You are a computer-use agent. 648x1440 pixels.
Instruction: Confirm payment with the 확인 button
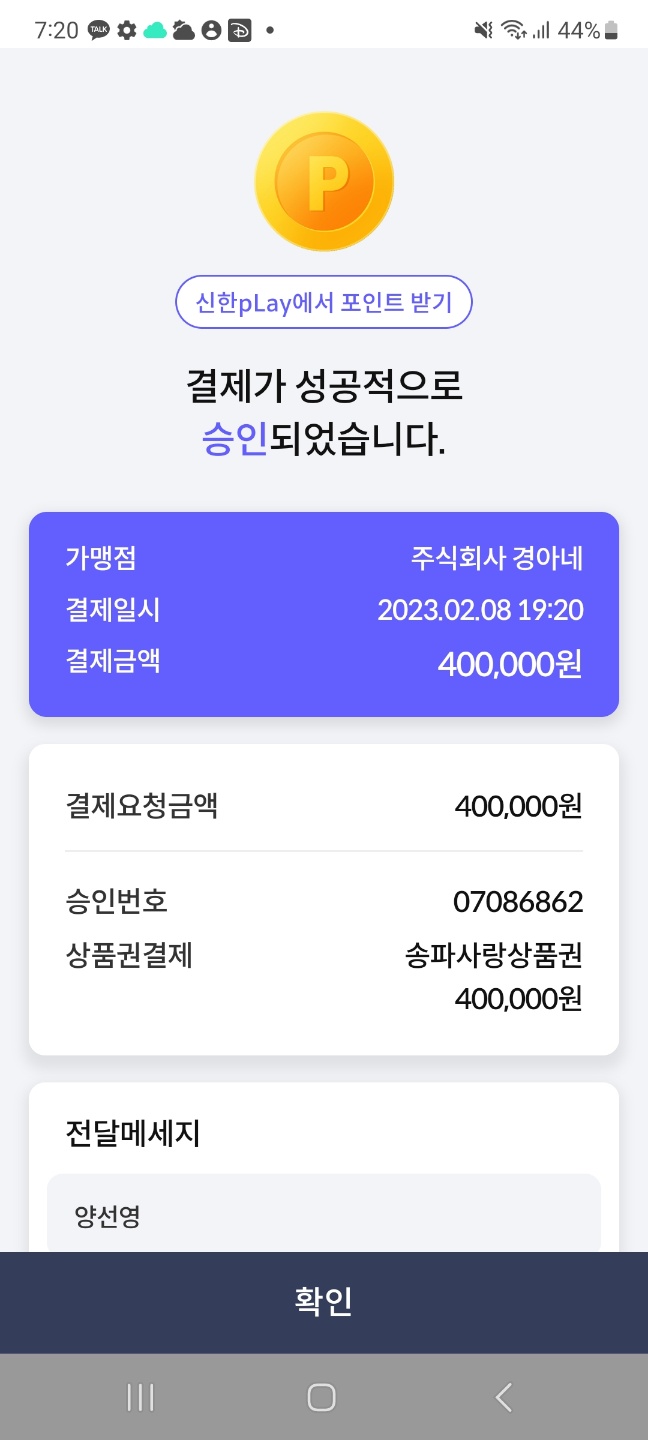point(324,1302)
